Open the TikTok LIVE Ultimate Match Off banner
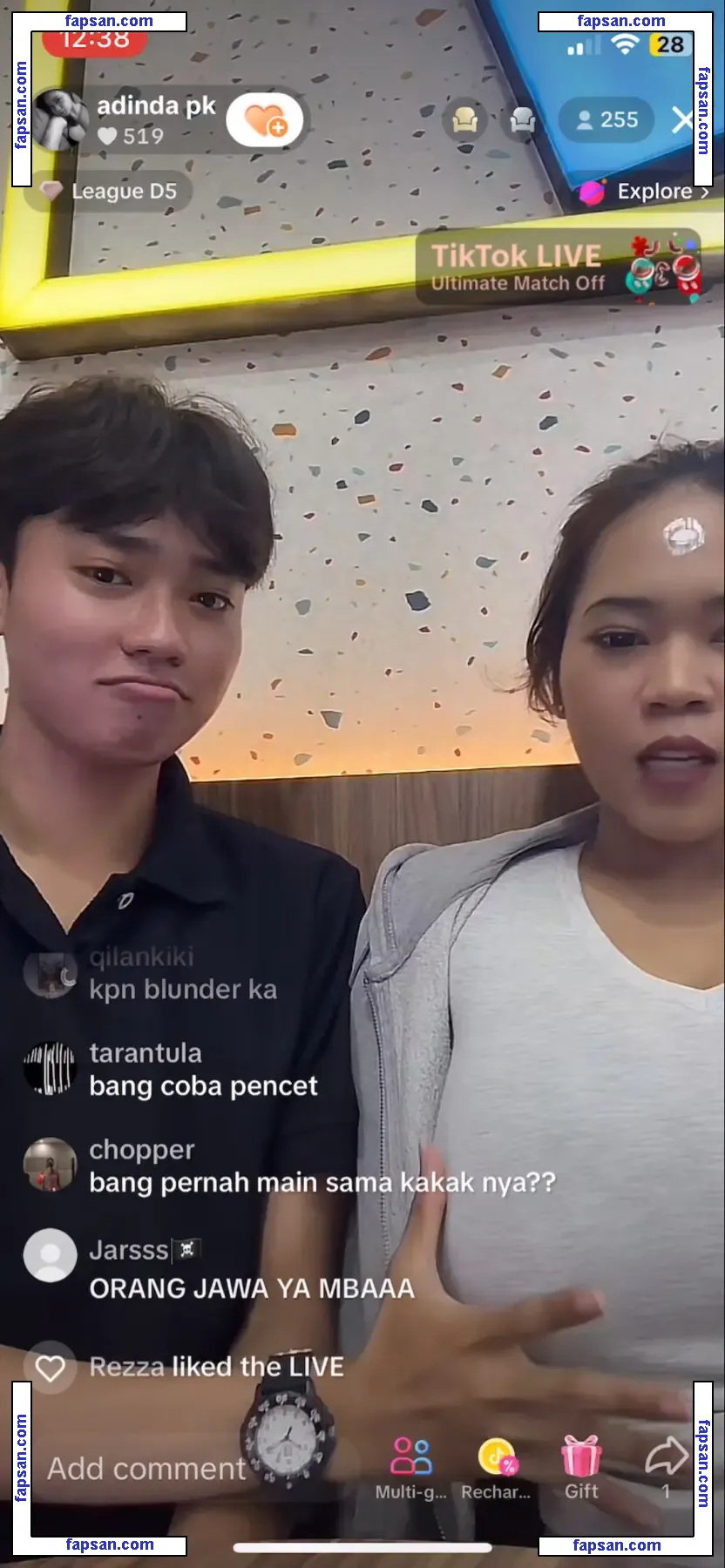725x1568 pixels. 559,267
